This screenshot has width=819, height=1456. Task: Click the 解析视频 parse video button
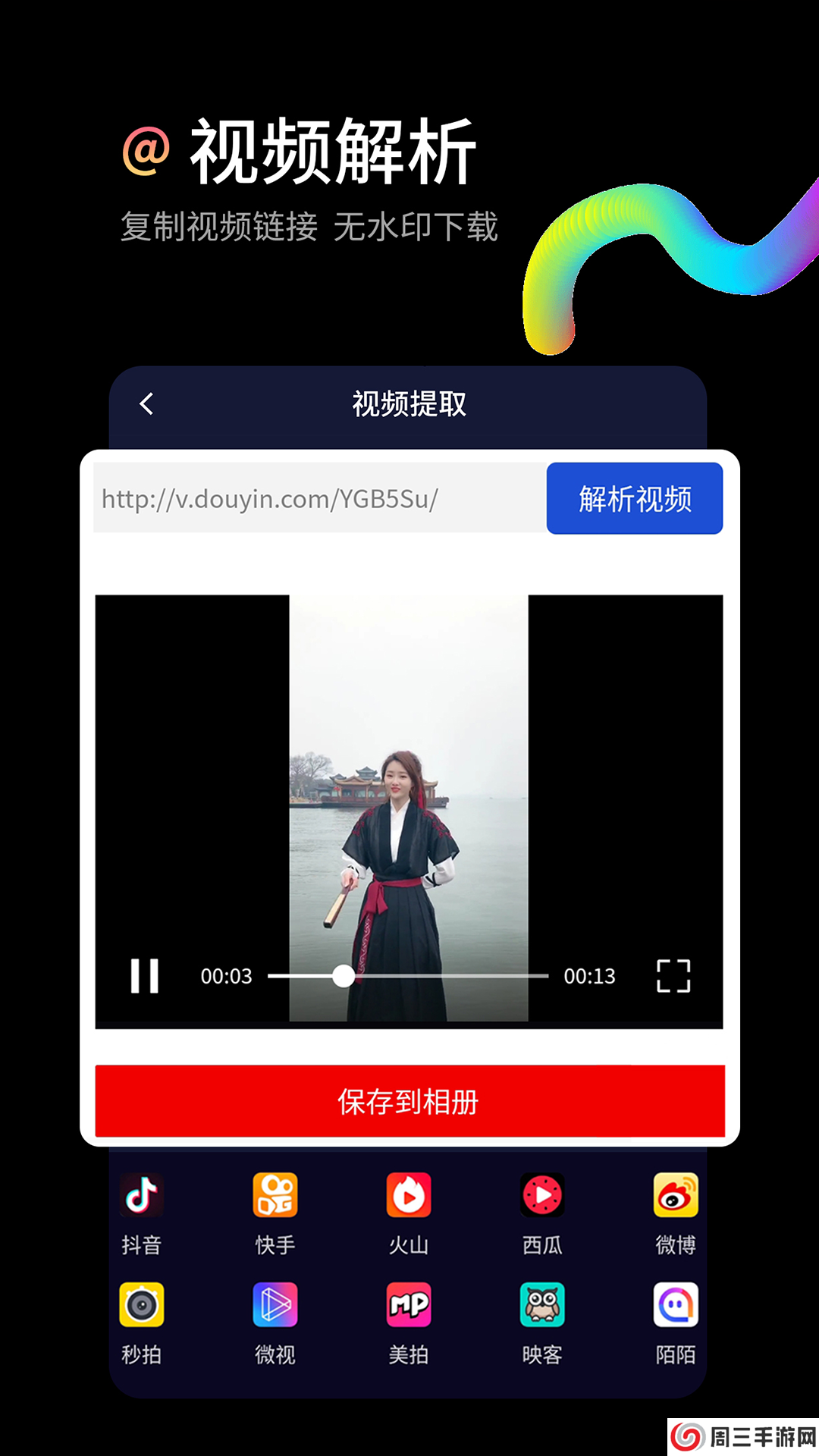635,498
